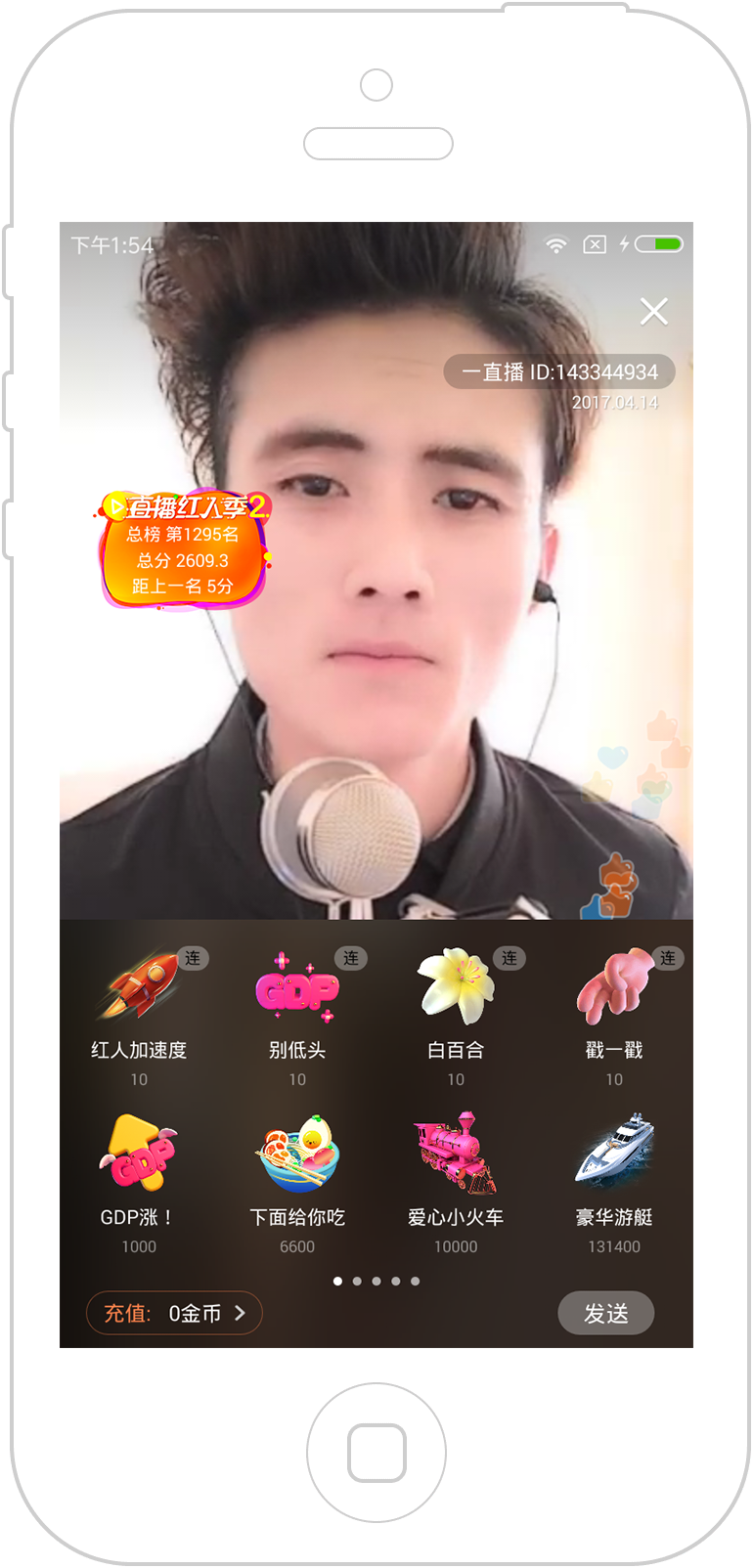Select the 戳一戳 gift
The height and width of the screenshot is (1568, 753).
pos(614,1014)
